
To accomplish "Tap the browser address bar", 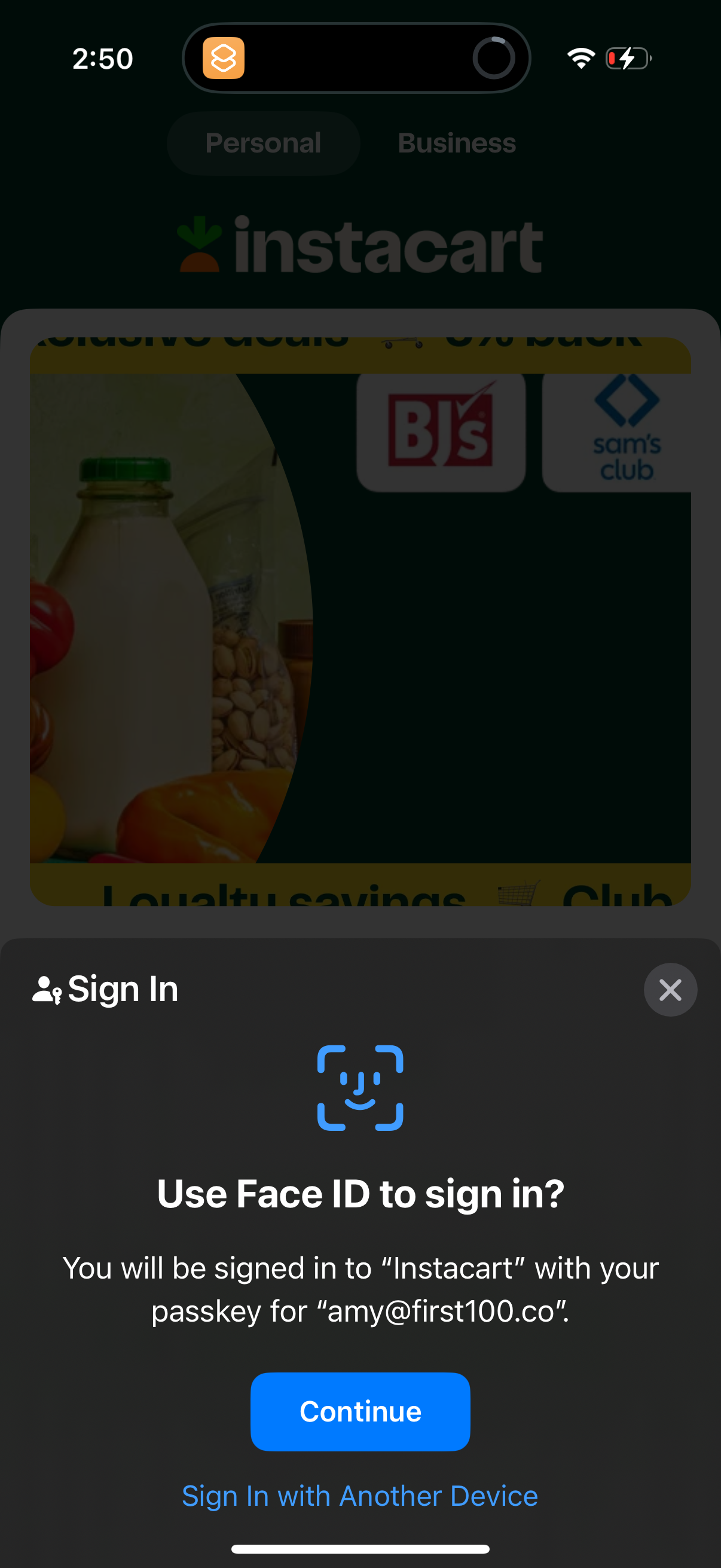I will pos(355,58).
